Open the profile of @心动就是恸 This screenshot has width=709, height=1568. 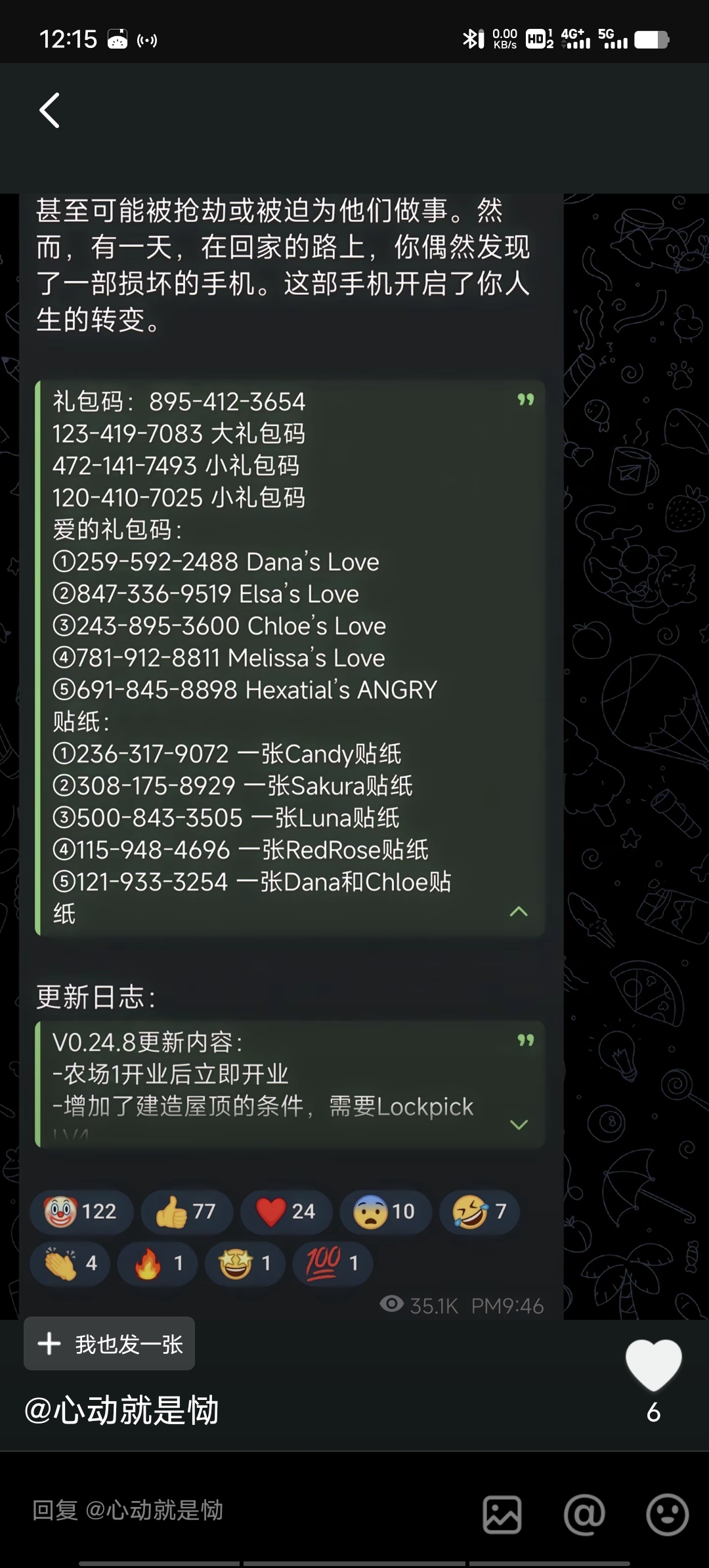click(121, 1410)
